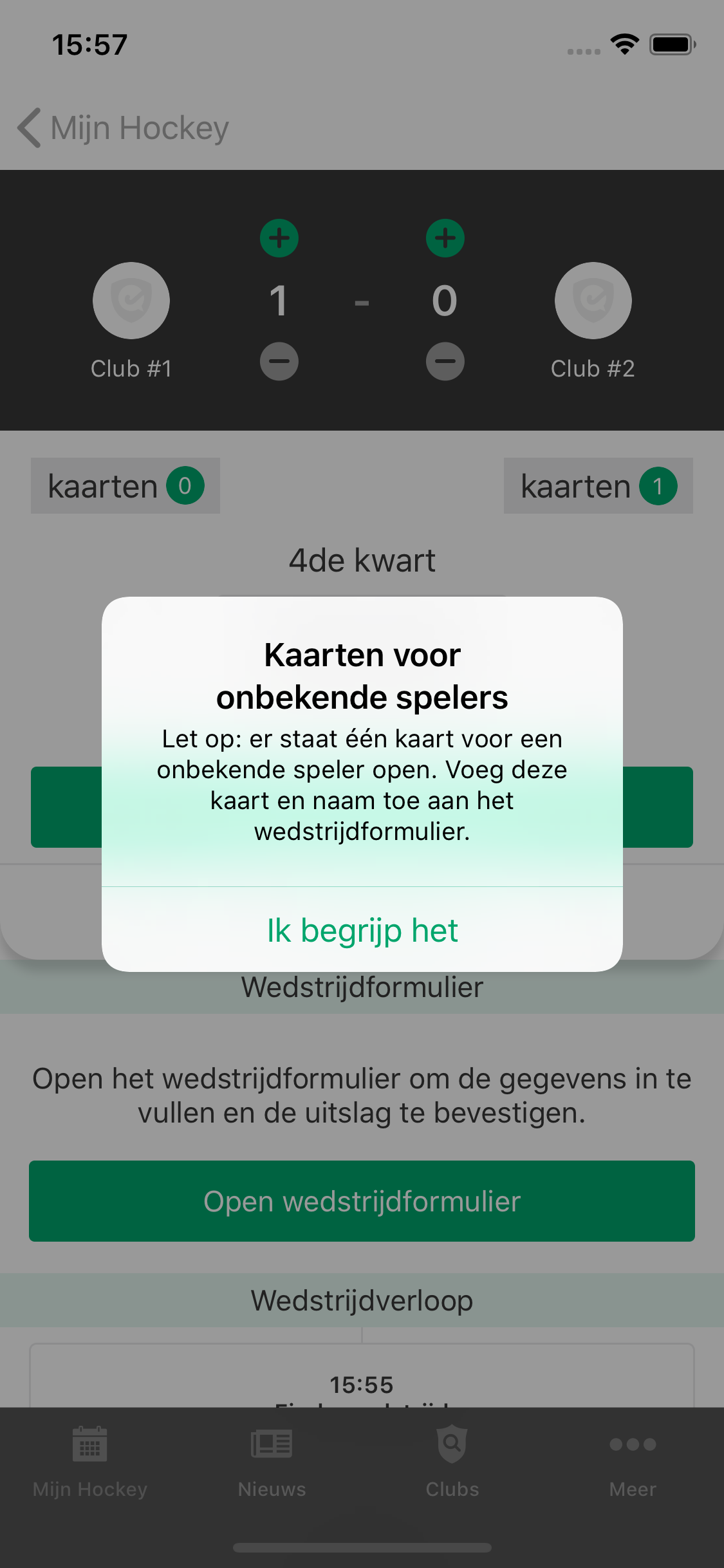Image resolution: width=724 pixels, height=1568 pixels.
Task: Switch to the Nieuws tab
Action: click(x=272, y=1461)
